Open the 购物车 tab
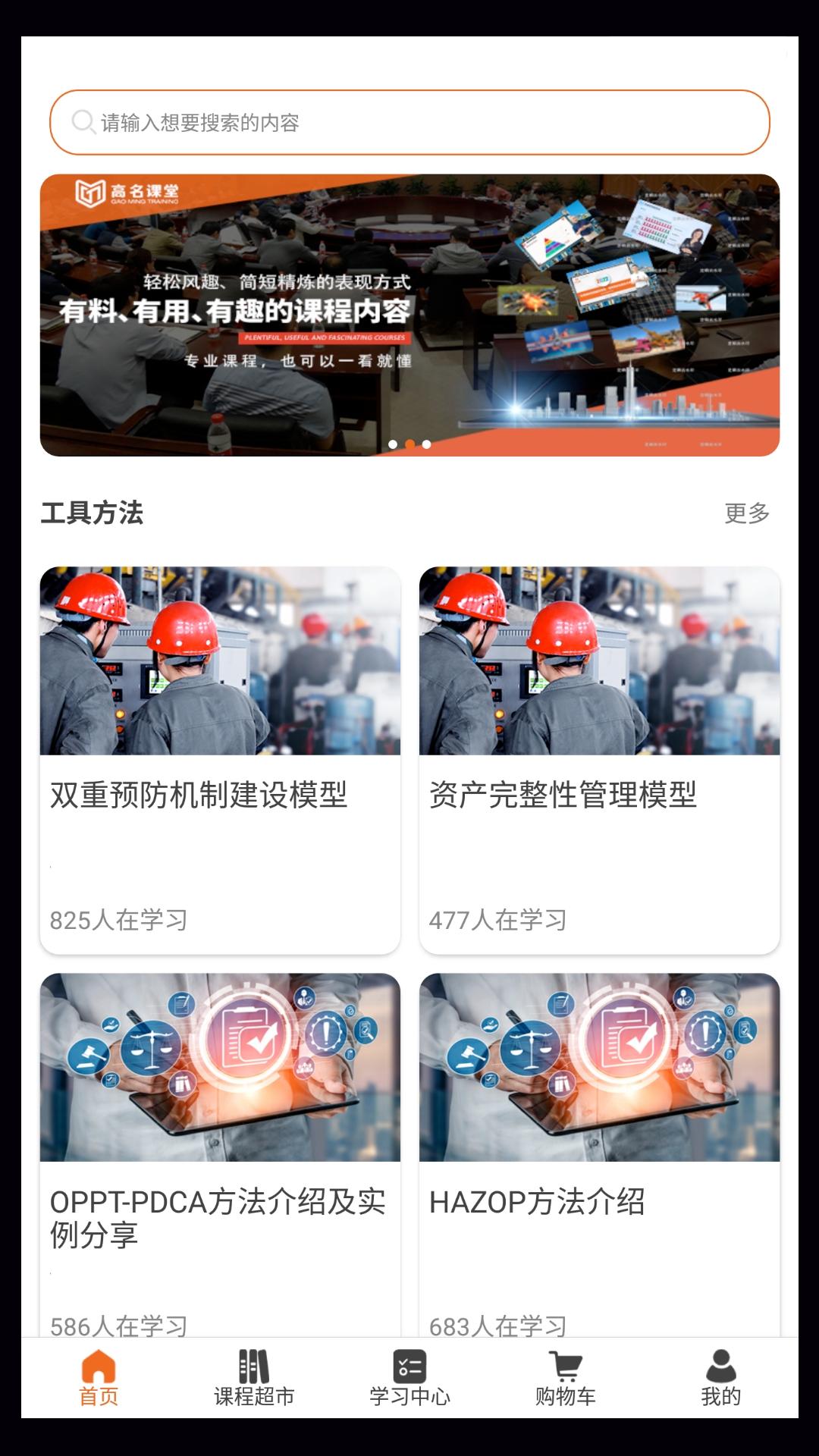This screenshot has width=819, height=1456. (x=565, y=1377)
